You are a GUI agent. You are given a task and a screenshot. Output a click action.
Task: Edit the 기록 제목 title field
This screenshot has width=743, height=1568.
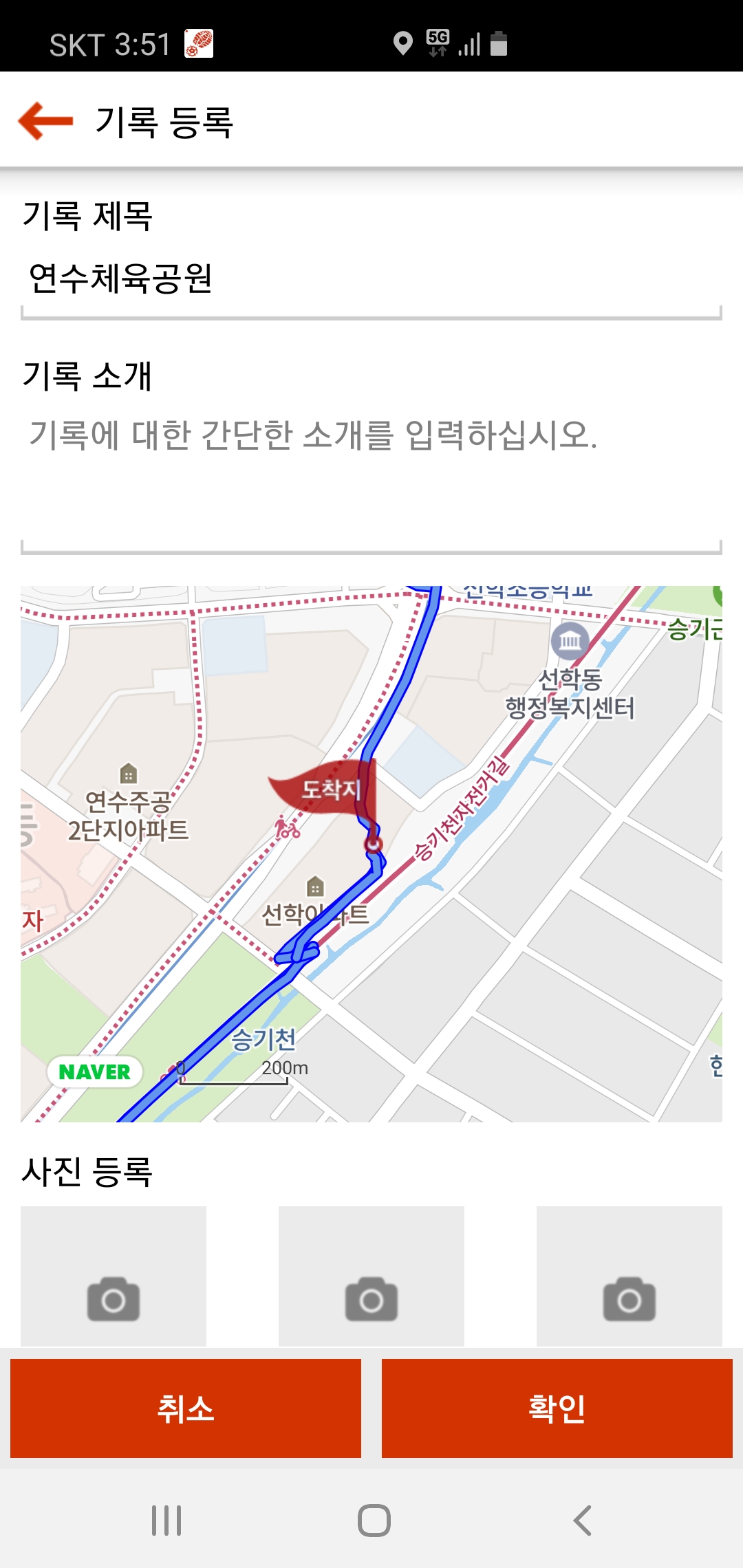(x=371, y=279)
